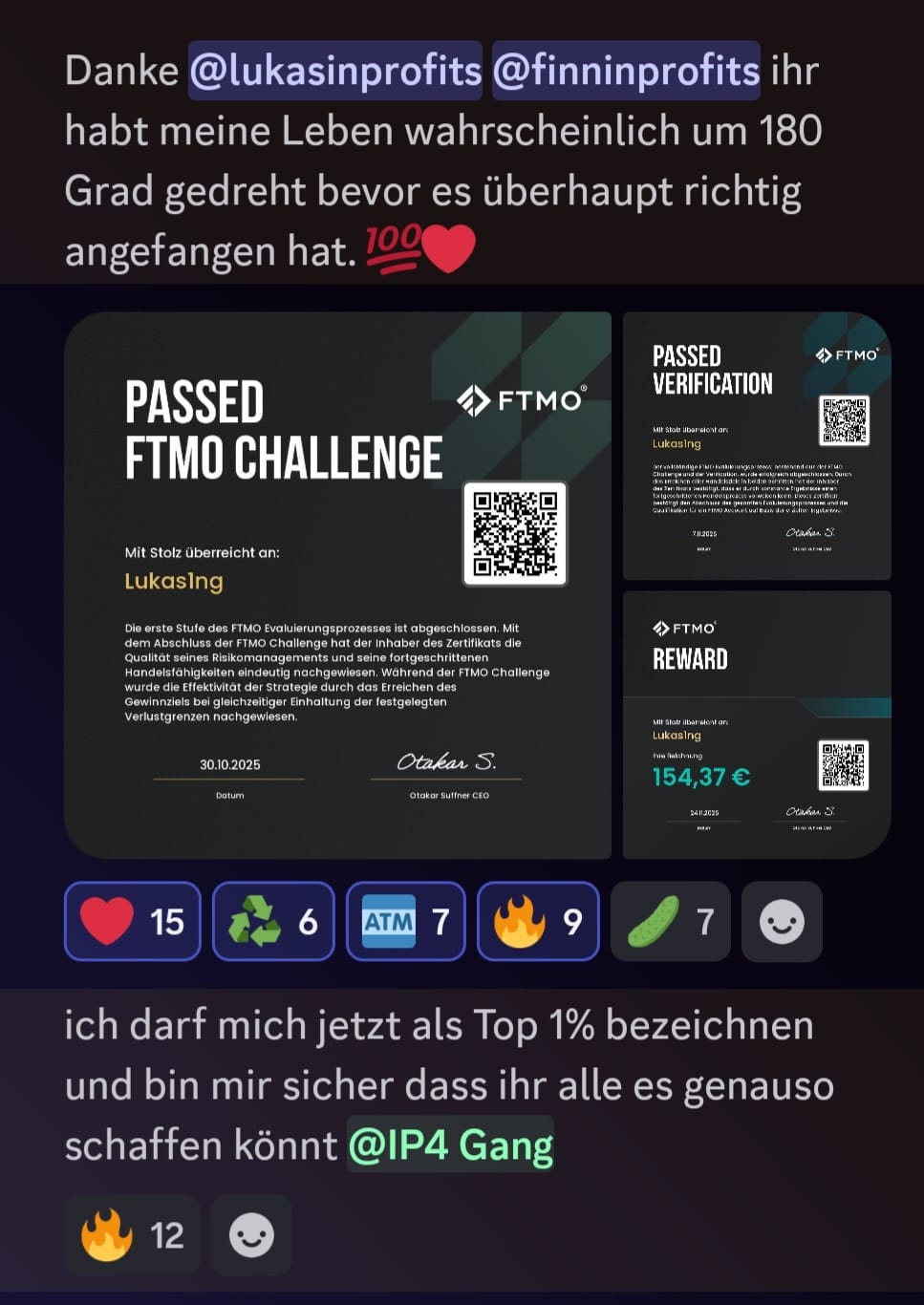
Task: Add a new reaction to the certificate message
Action: 782,921
